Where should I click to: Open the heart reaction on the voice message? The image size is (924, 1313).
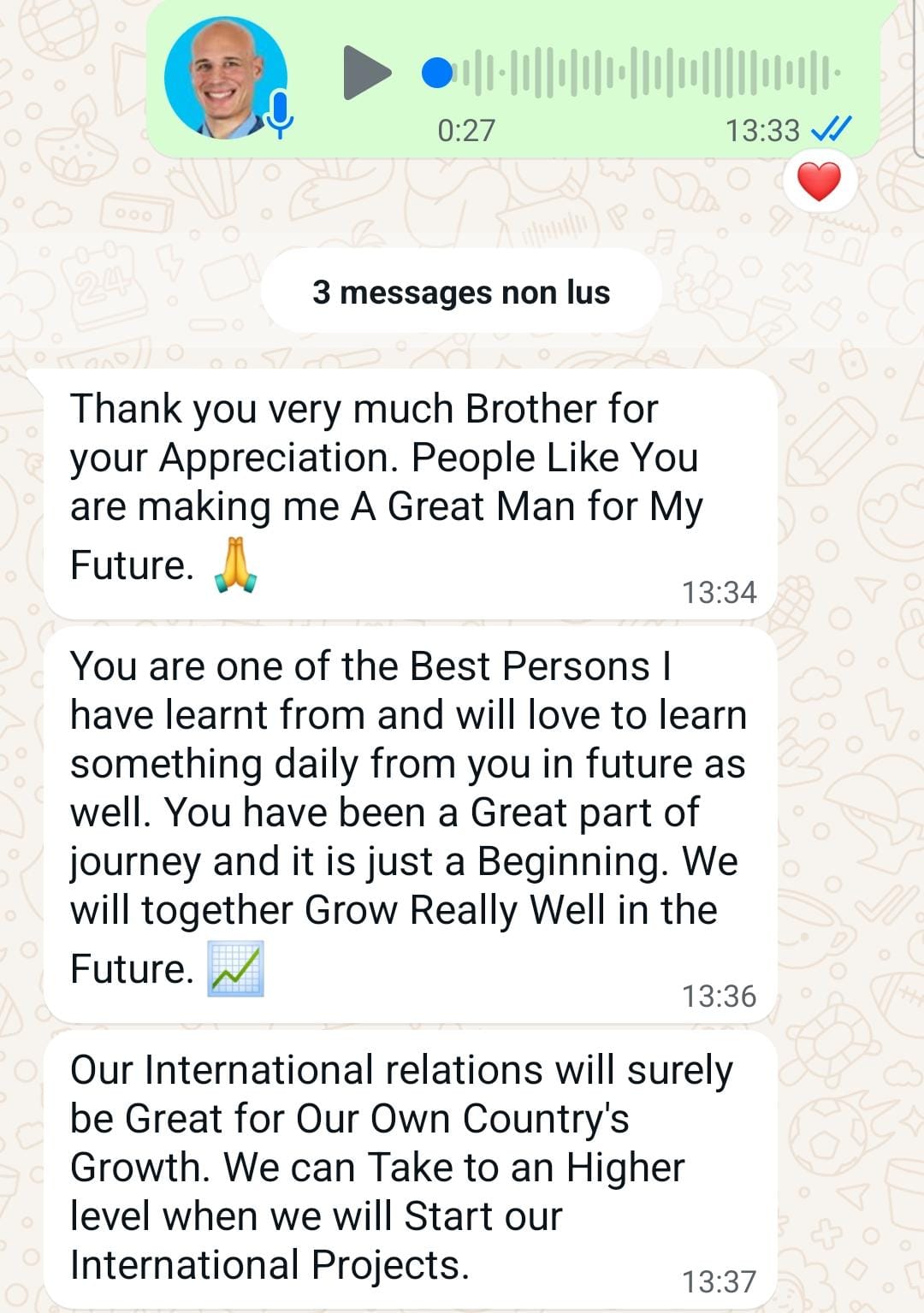tap(819, 181)
